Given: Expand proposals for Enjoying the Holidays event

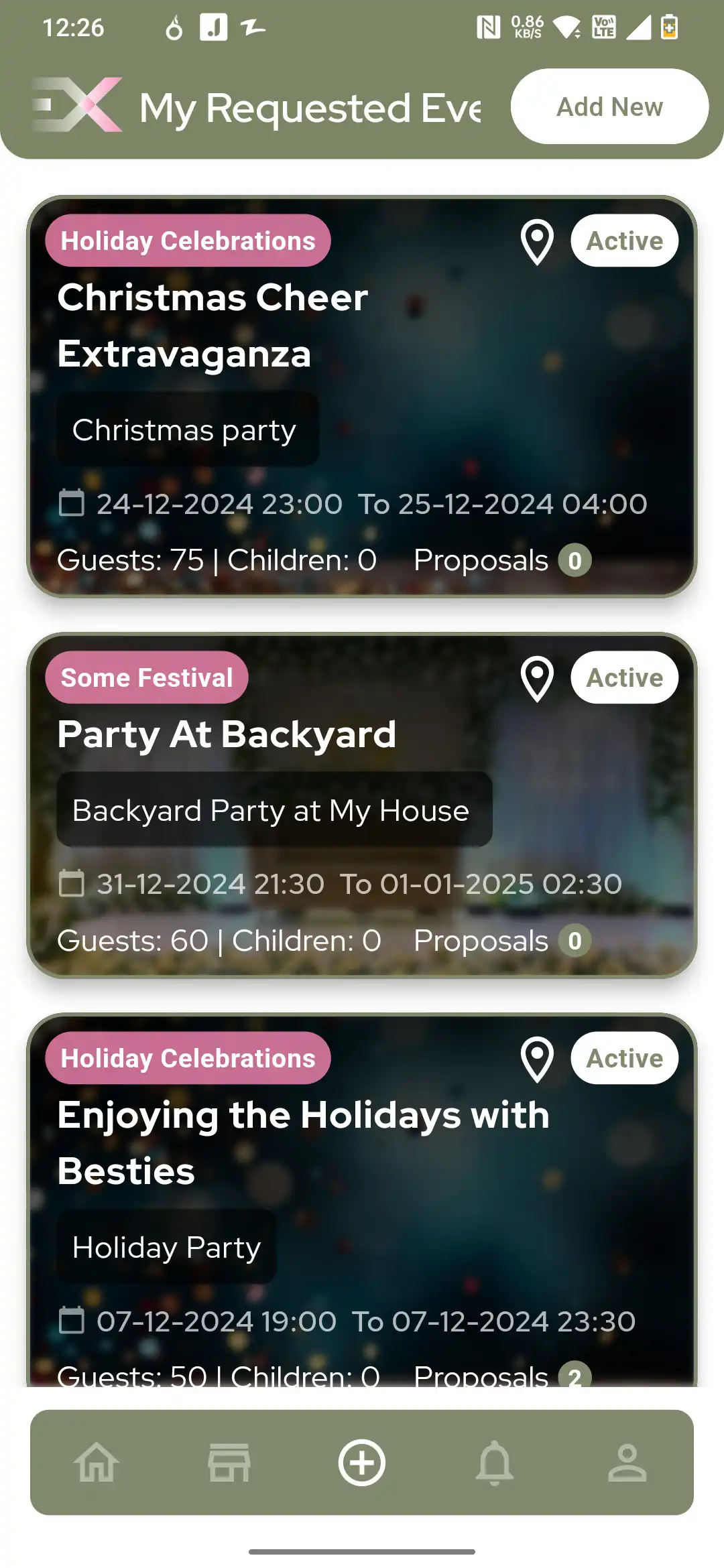Looking at the screenshot, I should pos(575,1376).
